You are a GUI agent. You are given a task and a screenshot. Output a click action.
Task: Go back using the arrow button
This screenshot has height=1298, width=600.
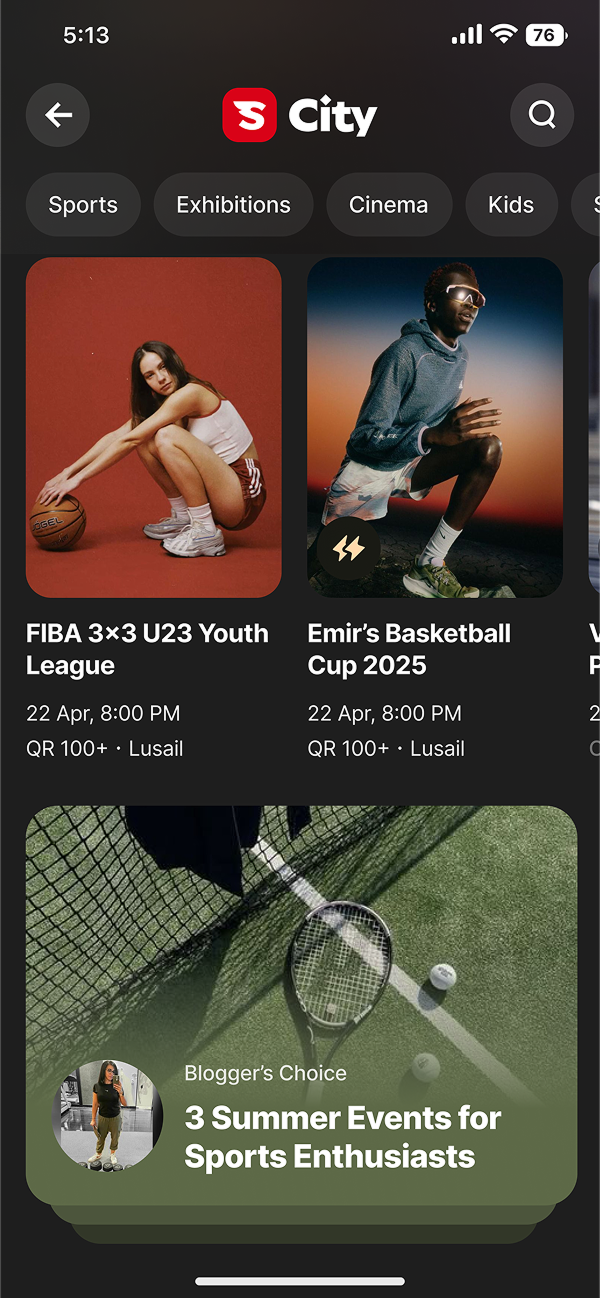pyautogui.click(x=58, y=116)
